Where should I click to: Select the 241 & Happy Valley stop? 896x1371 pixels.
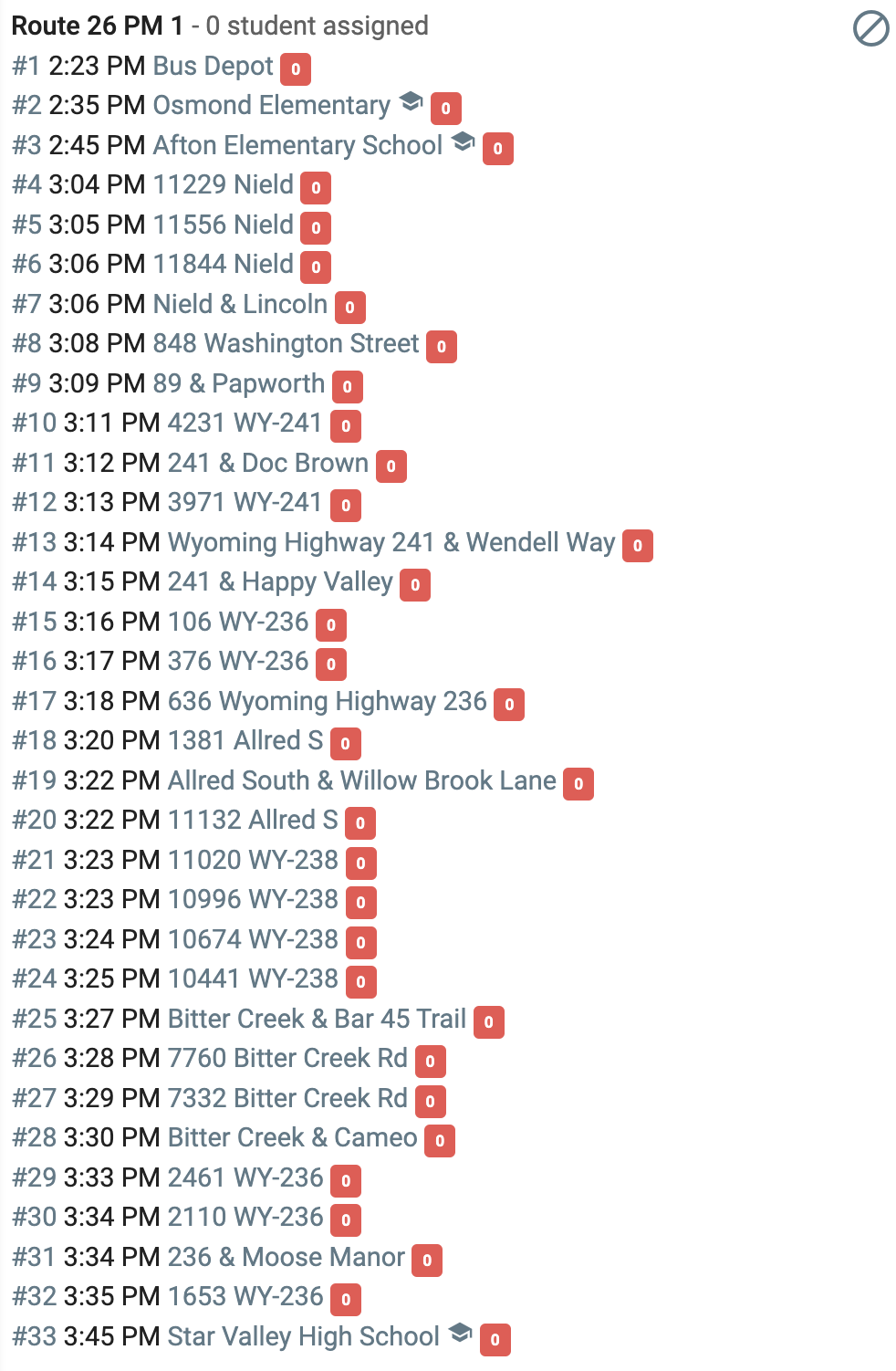pyautogui.click(x=280, y=582)
